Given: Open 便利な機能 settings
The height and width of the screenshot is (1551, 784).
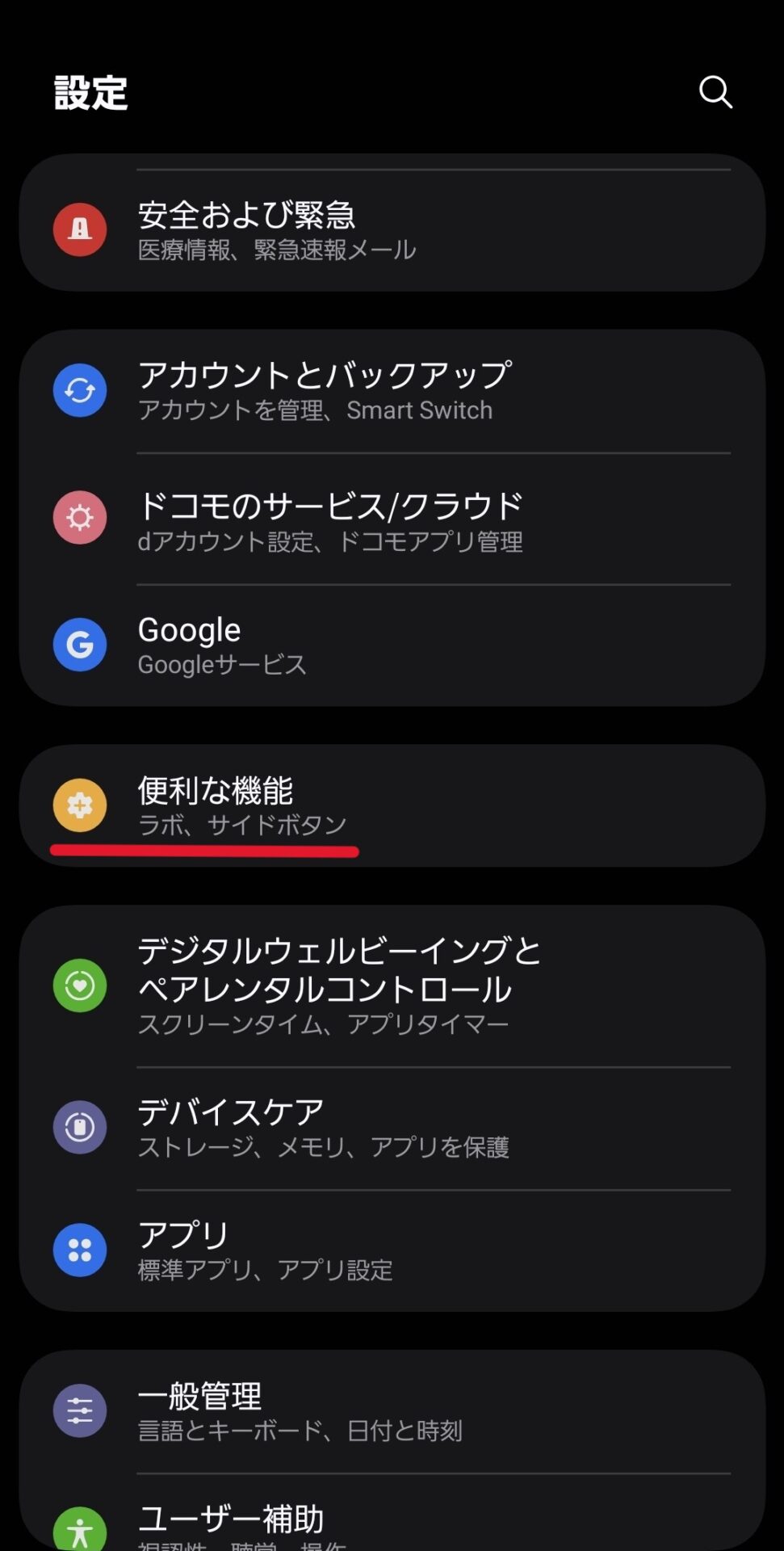Looking at the screenshot, I should coord(392,805).
